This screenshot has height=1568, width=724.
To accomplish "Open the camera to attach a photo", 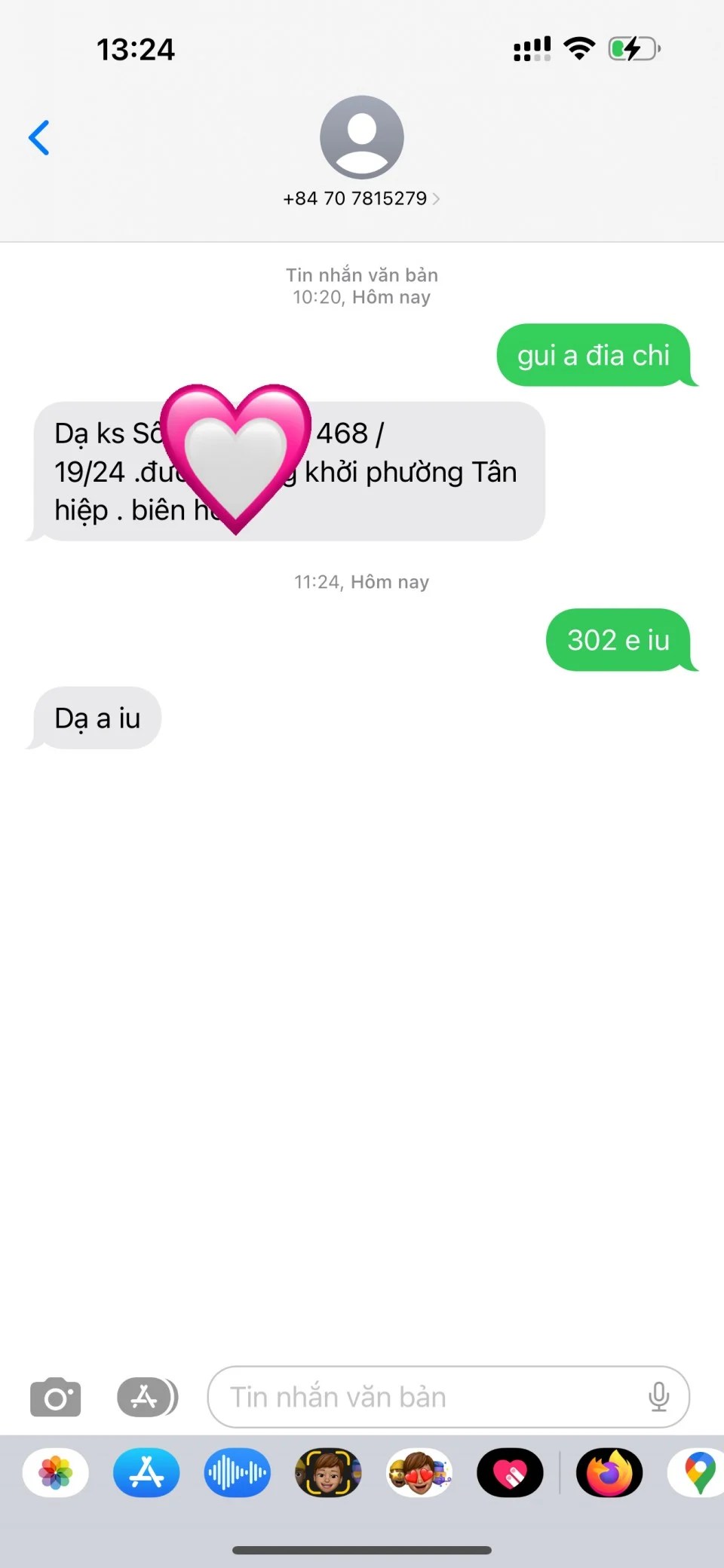I will [x=55, y=1397].
